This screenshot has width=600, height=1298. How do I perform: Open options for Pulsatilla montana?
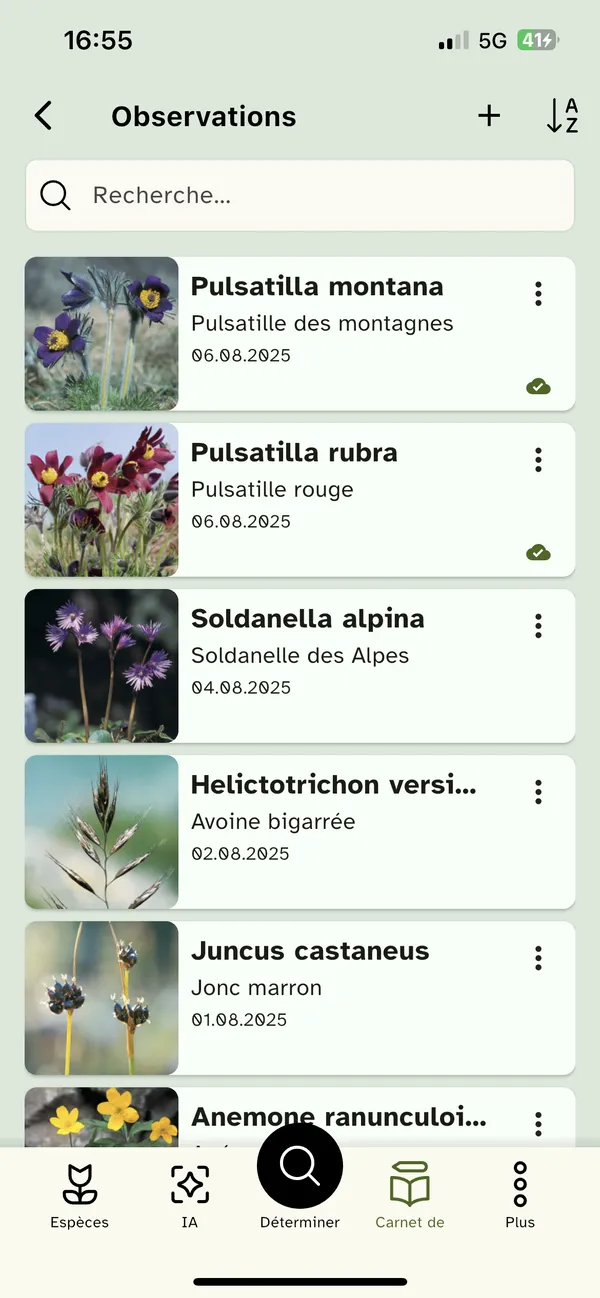click(538, 293)
